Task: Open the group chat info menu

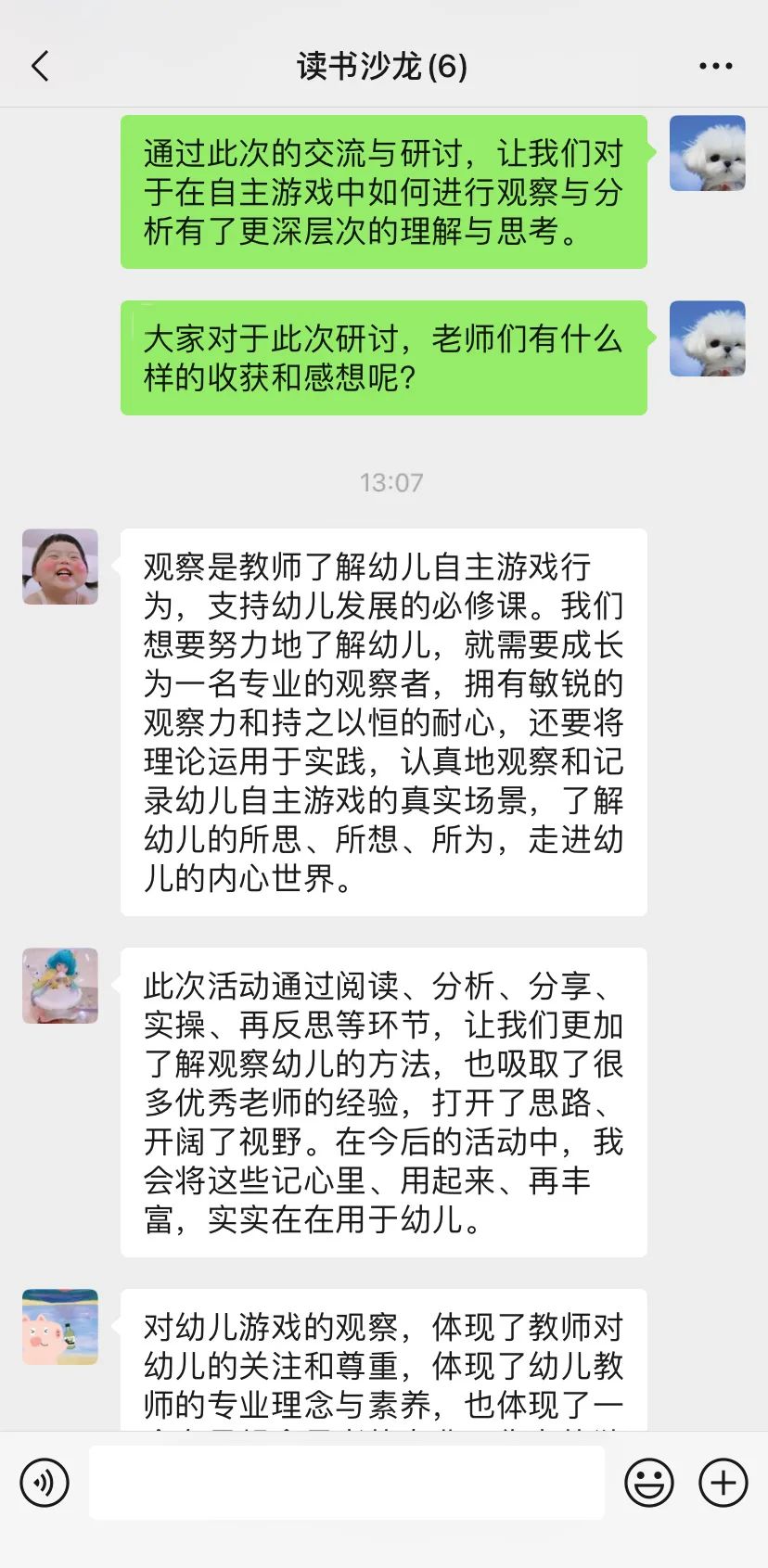Action: click(x=715, y=67)
